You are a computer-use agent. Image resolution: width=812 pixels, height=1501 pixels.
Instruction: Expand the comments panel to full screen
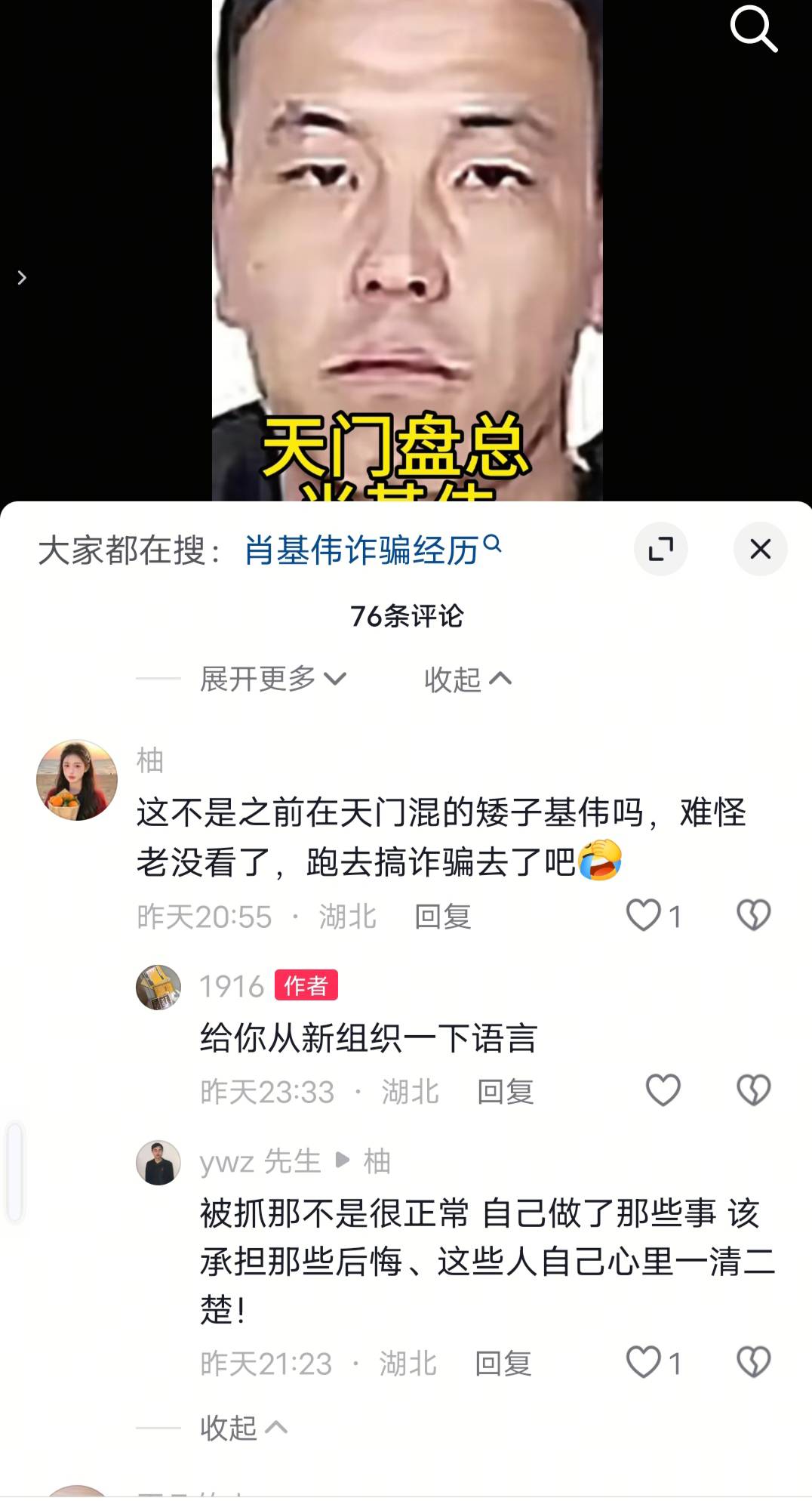(x=660, y=549)
